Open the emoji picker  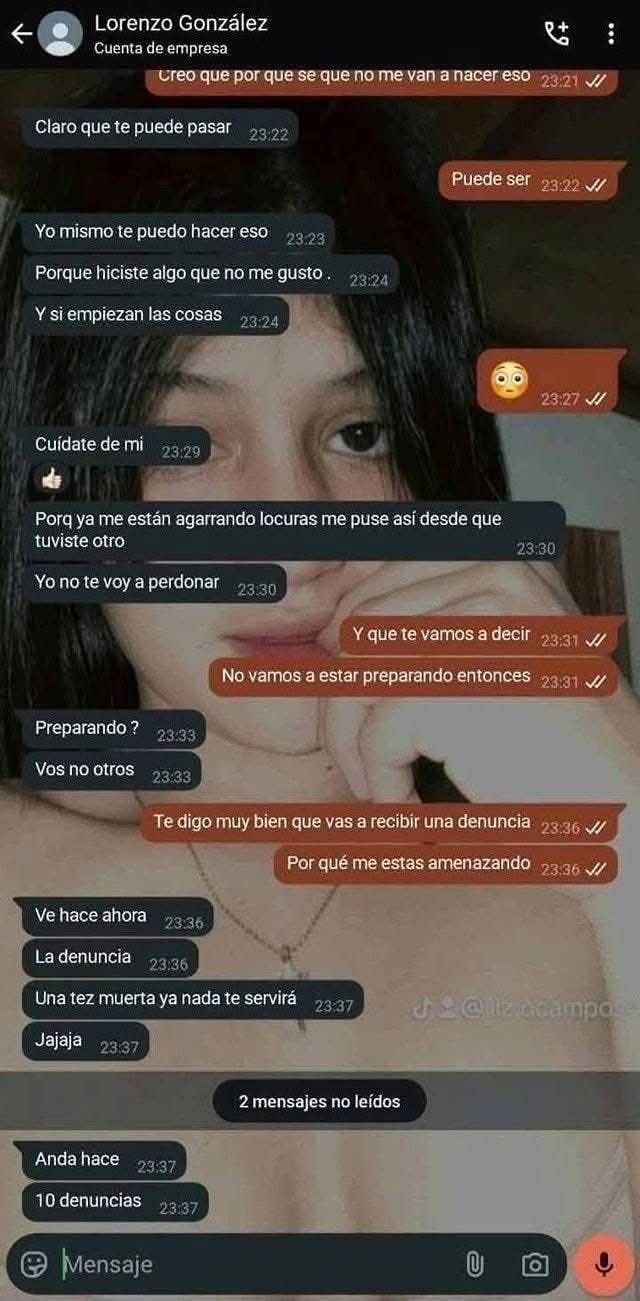(35, 1264)
